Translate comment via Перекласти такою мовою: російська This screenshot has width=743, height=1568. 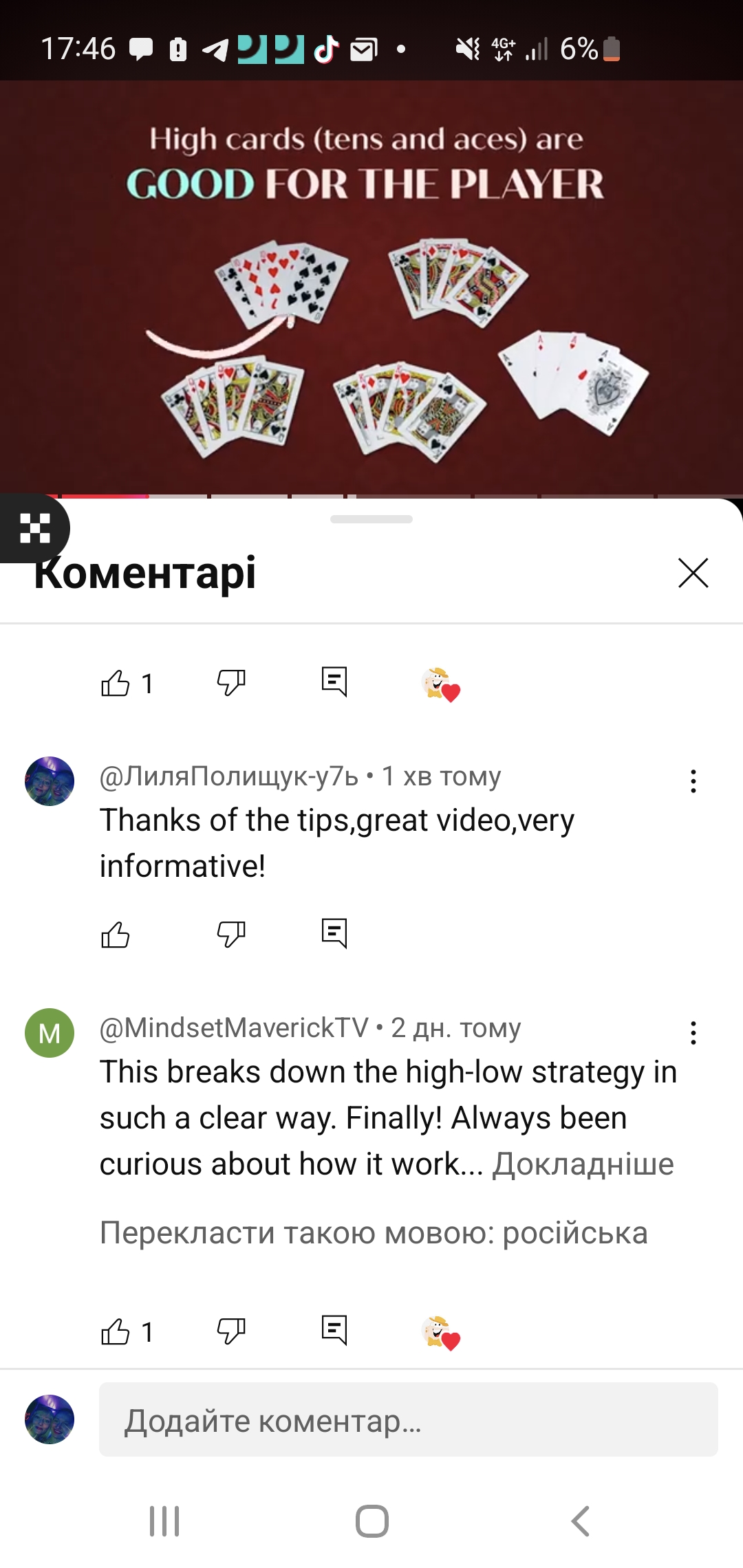point(374,1233)
